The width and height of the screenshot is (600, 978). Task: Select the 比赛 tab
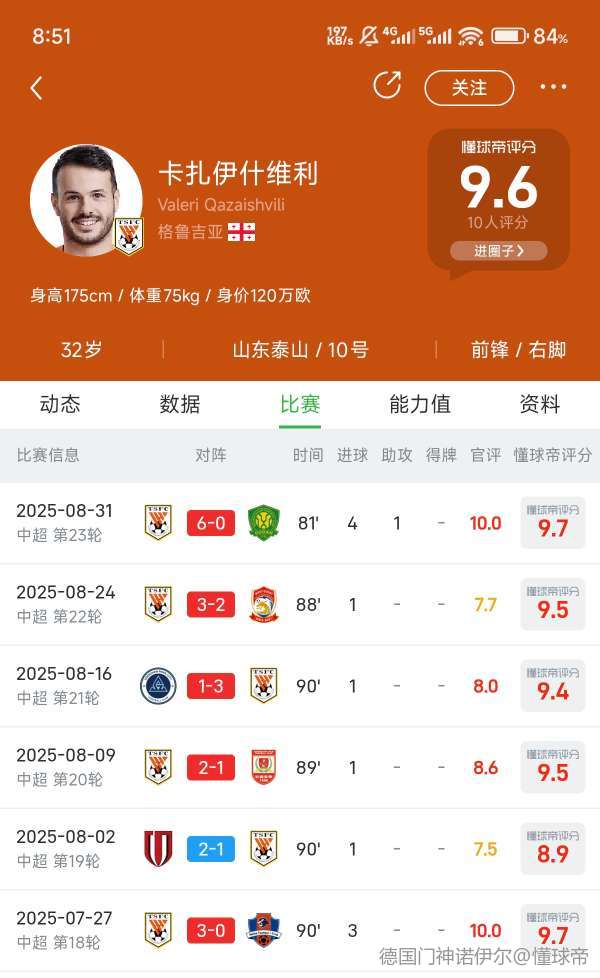click(300, 404)
